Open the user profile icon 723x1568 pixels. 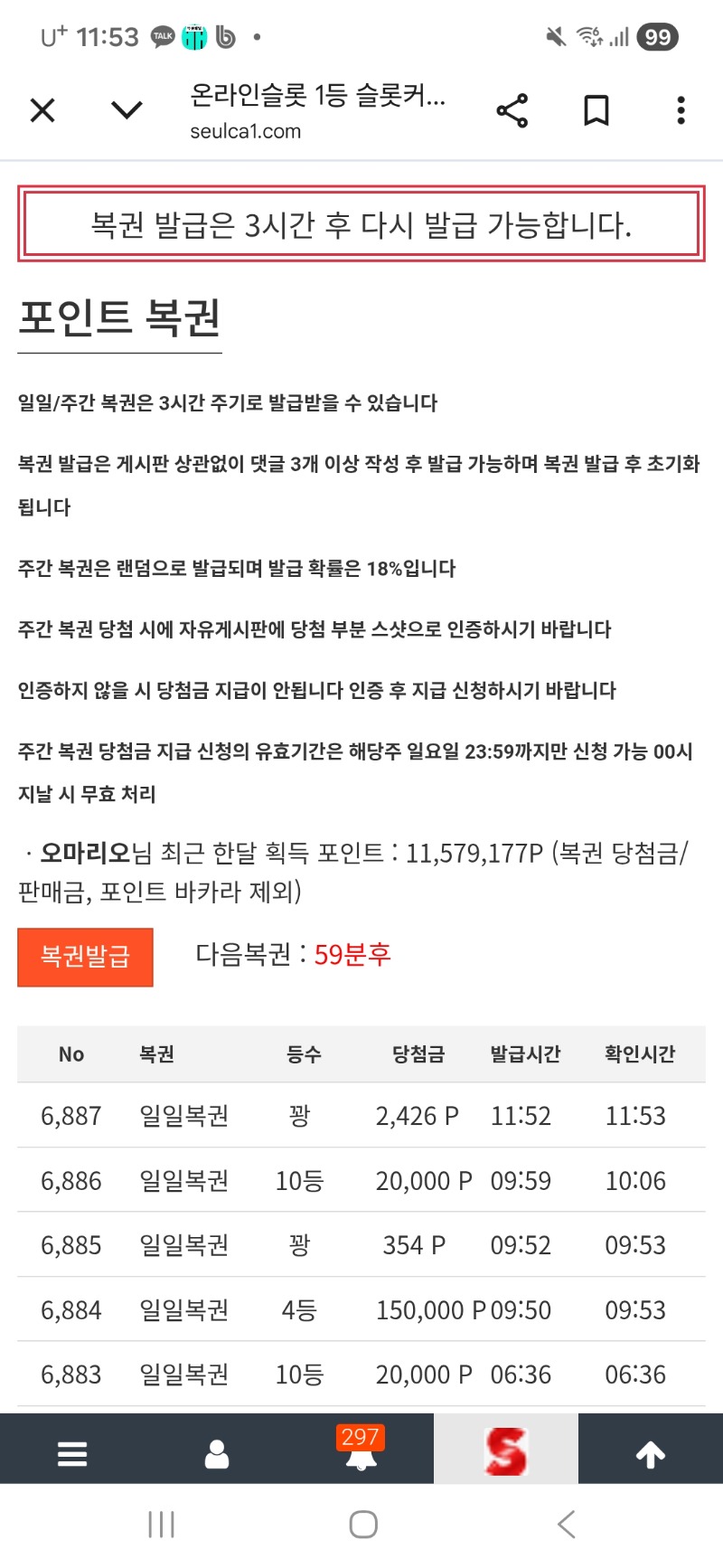217,1453
